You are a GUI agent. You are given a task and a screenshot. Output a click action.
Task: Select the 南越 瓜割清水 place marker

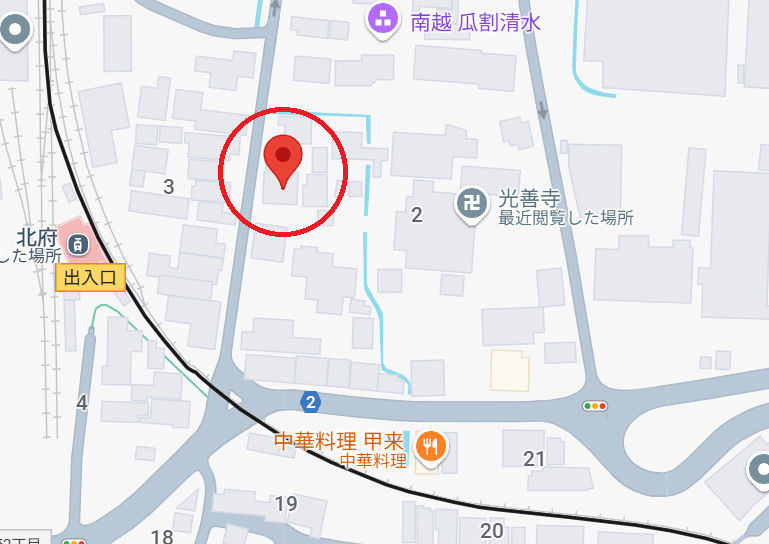coord(381,17)
